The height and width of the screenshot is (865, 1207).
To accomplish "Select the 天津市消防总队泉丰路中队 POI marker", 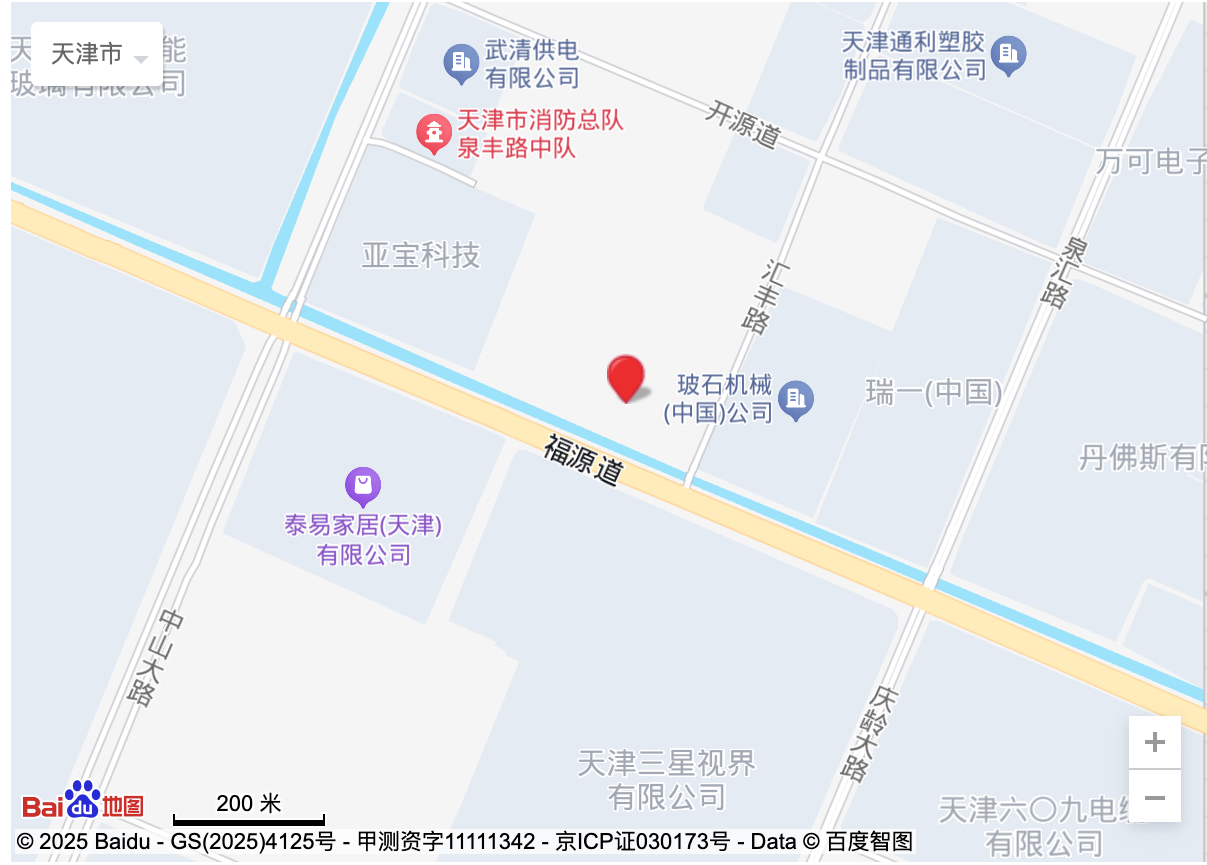I will click(434, 133).
